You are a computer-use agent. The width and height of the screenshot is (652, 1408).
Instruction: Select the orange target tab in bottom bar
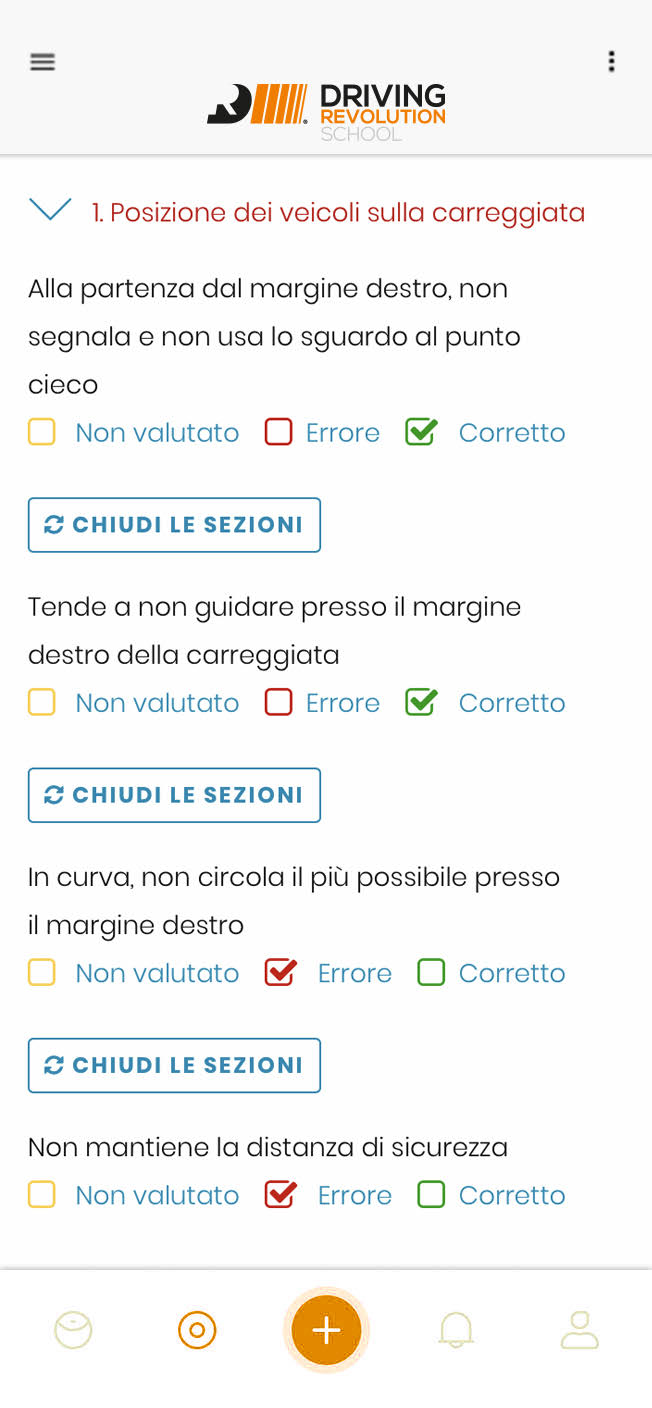click(197, 1331)
